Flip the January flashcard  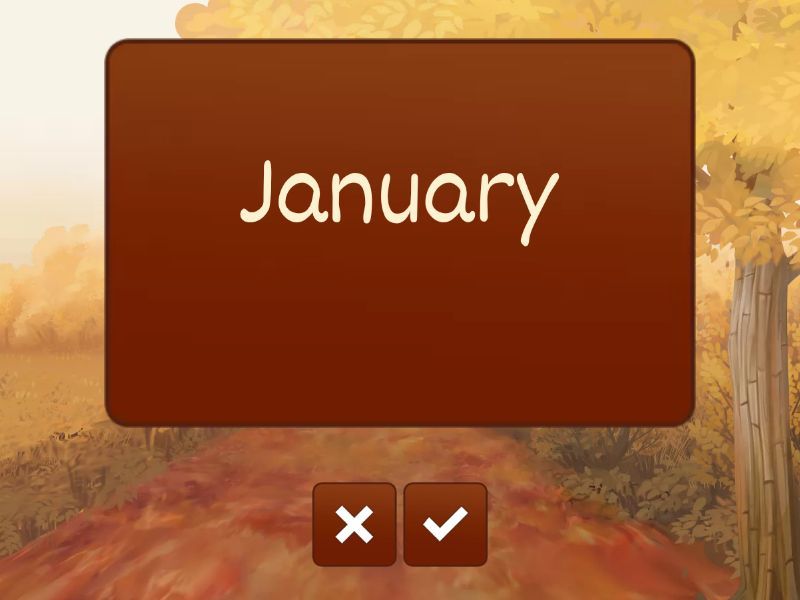point(400,233)
